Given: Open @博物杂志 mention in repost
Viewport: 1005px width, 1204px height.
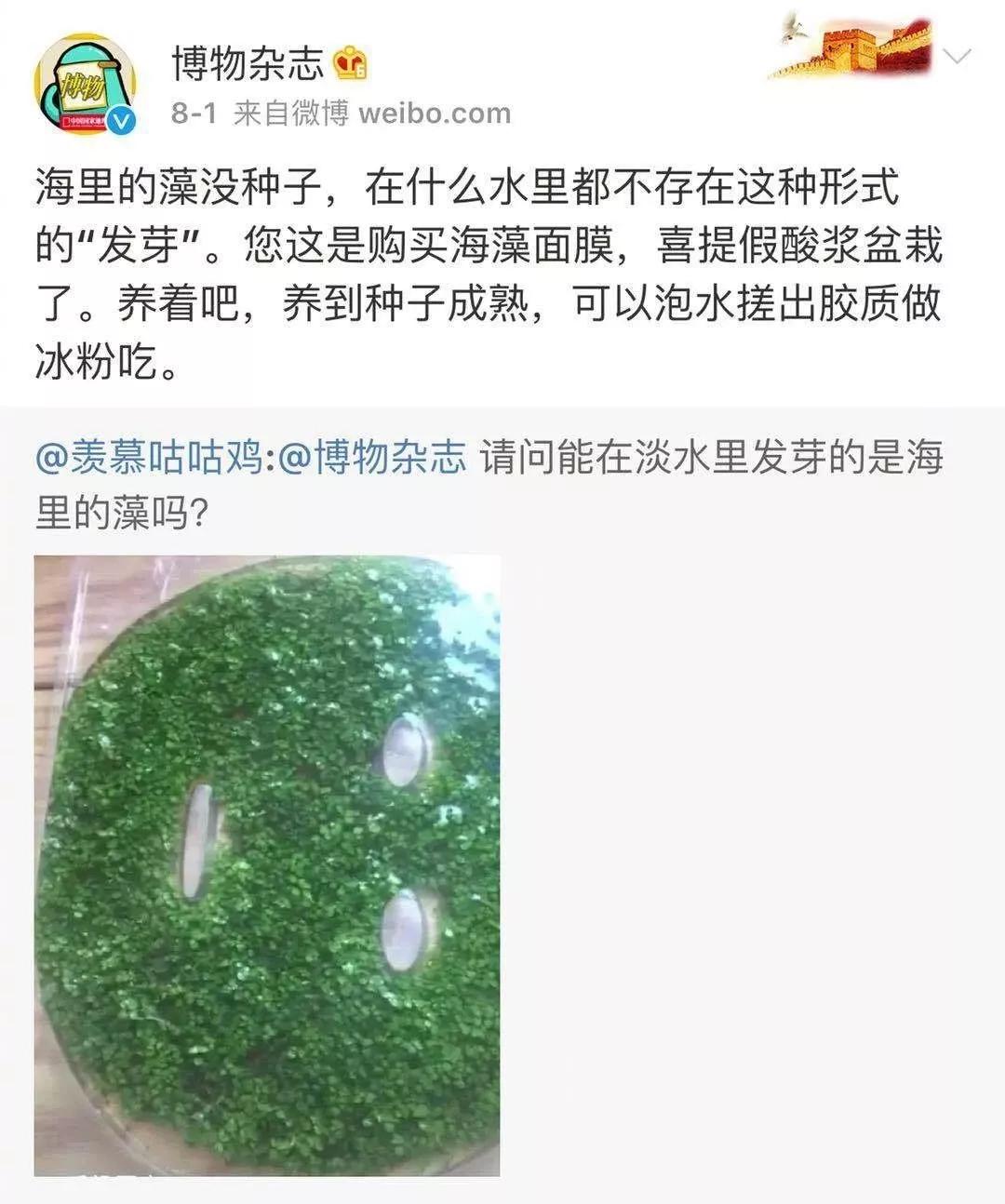Looking at the screenshot, I should tap(372, 458).
